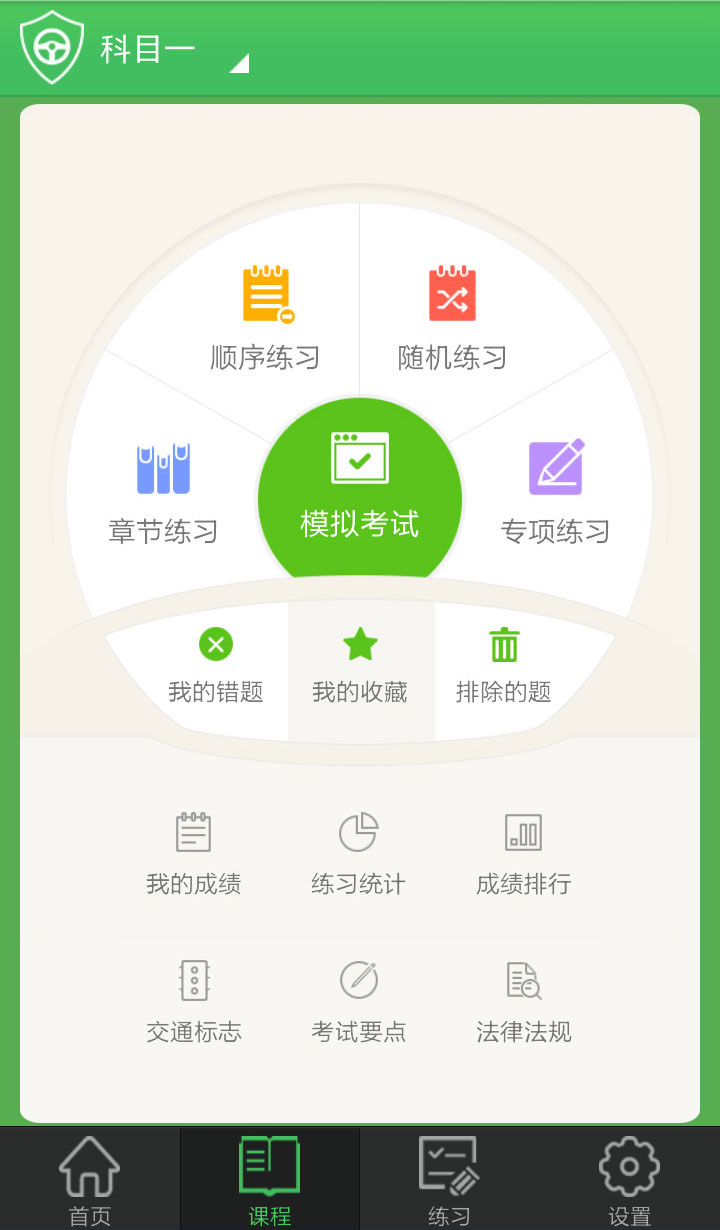
Task: Open 考试要点 exam key points
Action: coord(358,1001)
